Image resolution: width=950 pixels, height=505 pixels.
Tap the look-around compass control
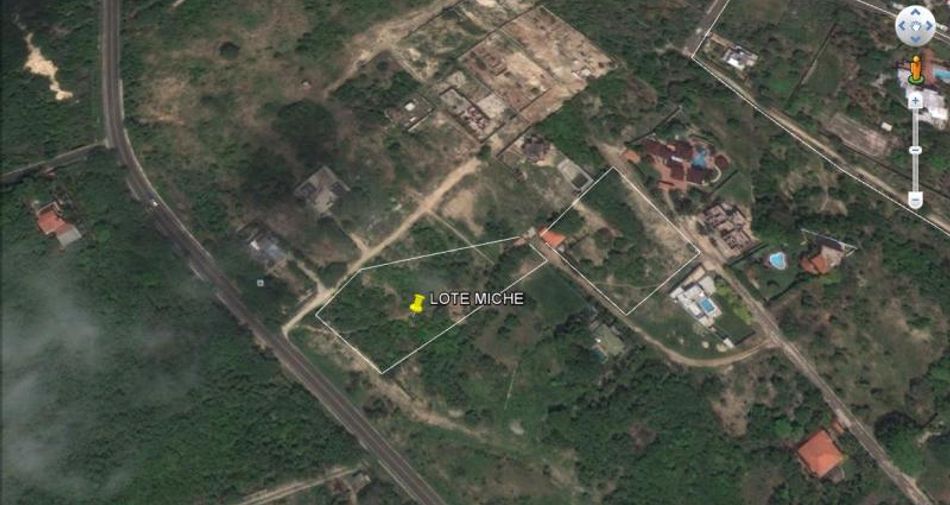[915, 26]
